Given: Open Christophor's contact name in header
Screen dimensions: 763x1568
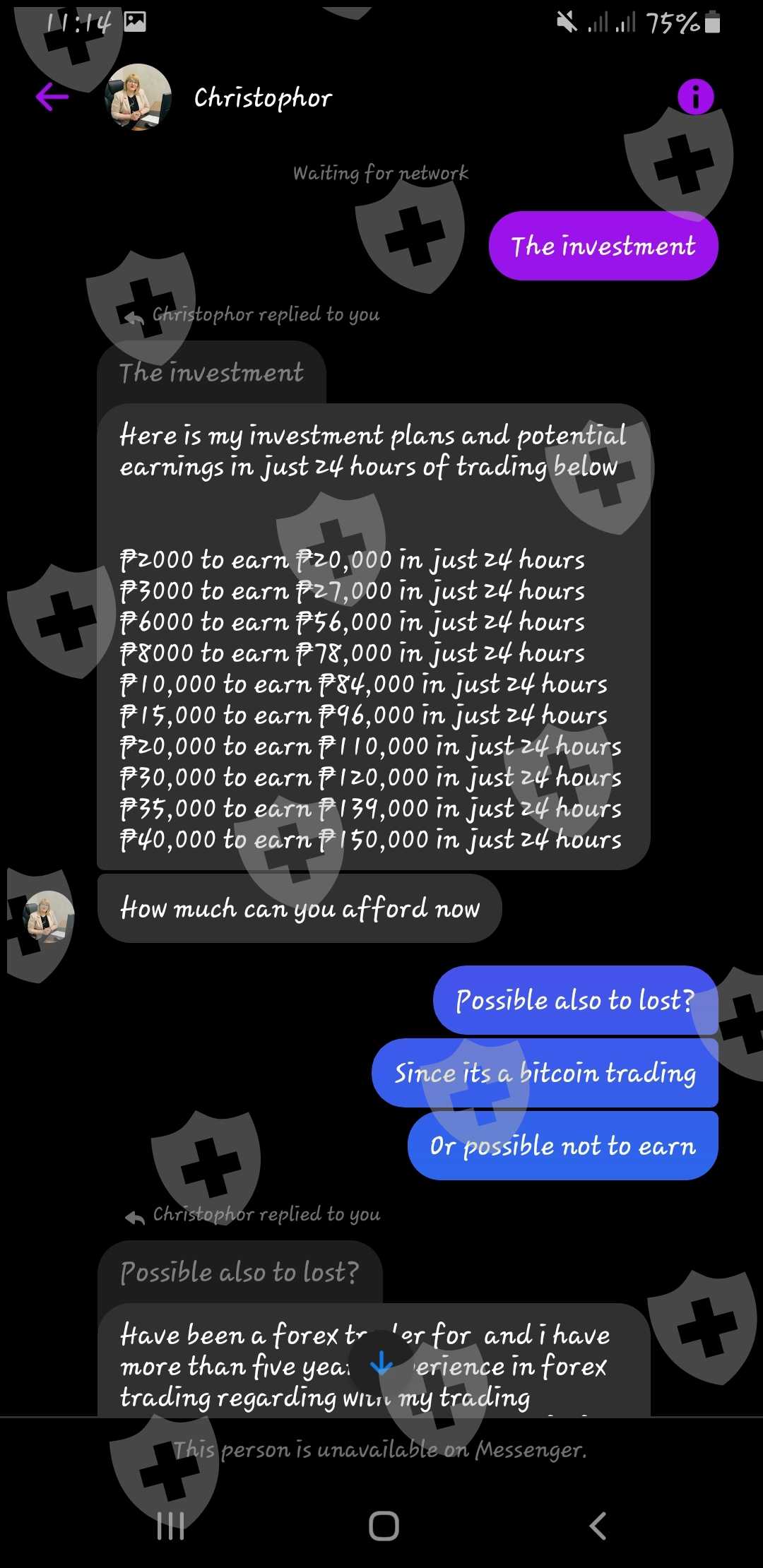Looking at the screenshot, I should 263,97.
